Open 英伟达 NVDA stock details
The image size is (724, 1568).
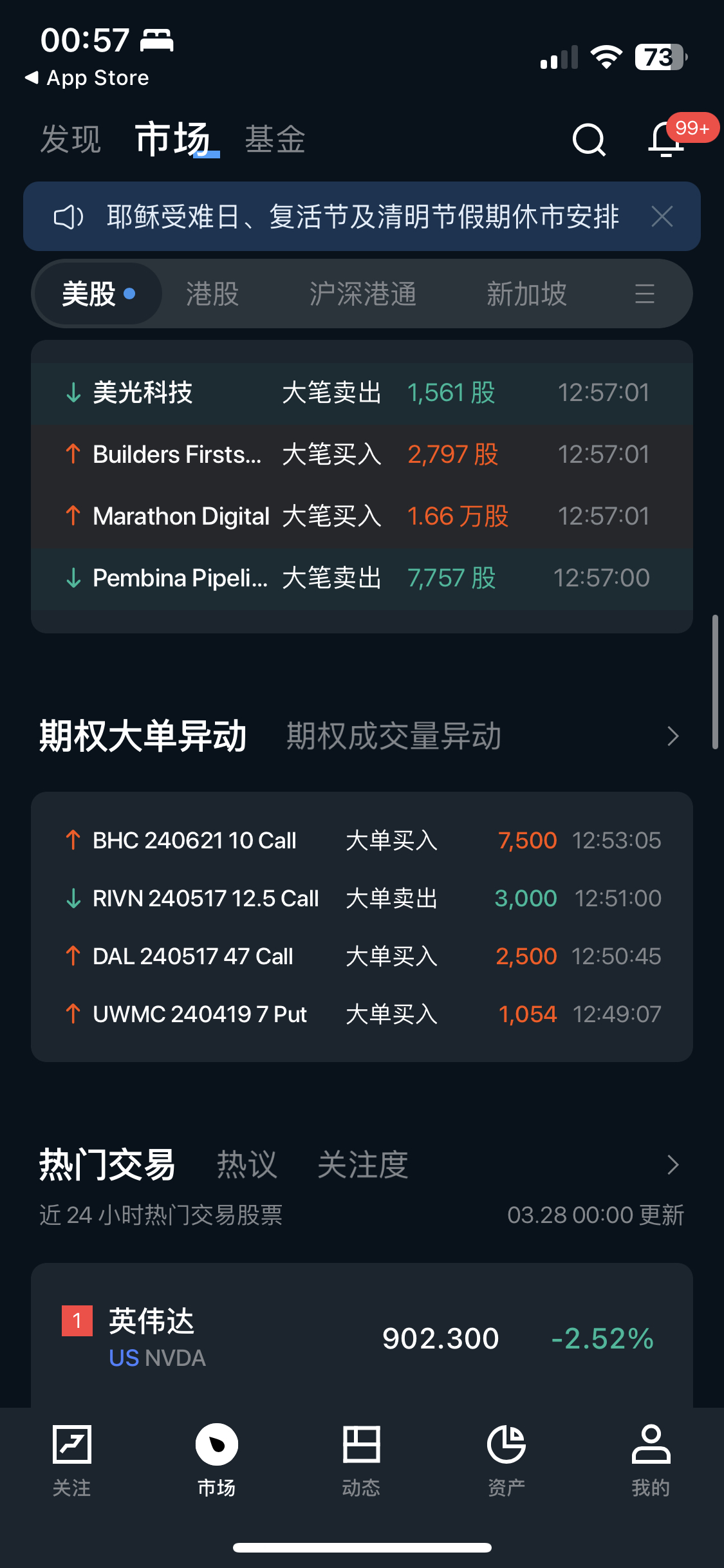[x=362, y=1338]
